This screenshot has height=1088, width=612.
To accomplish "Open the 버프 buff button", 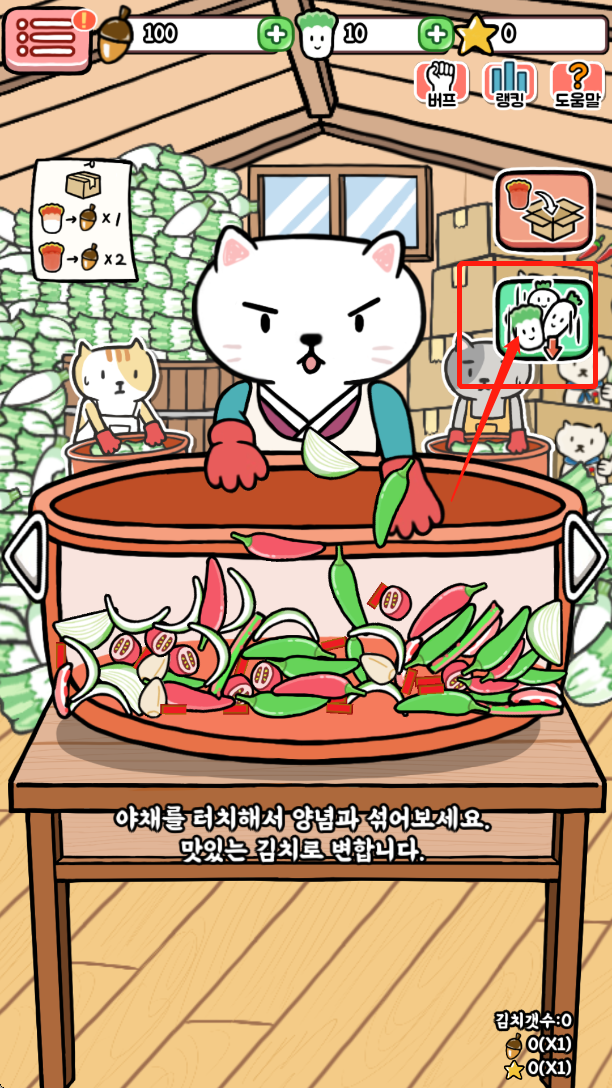I will (442, 82).
